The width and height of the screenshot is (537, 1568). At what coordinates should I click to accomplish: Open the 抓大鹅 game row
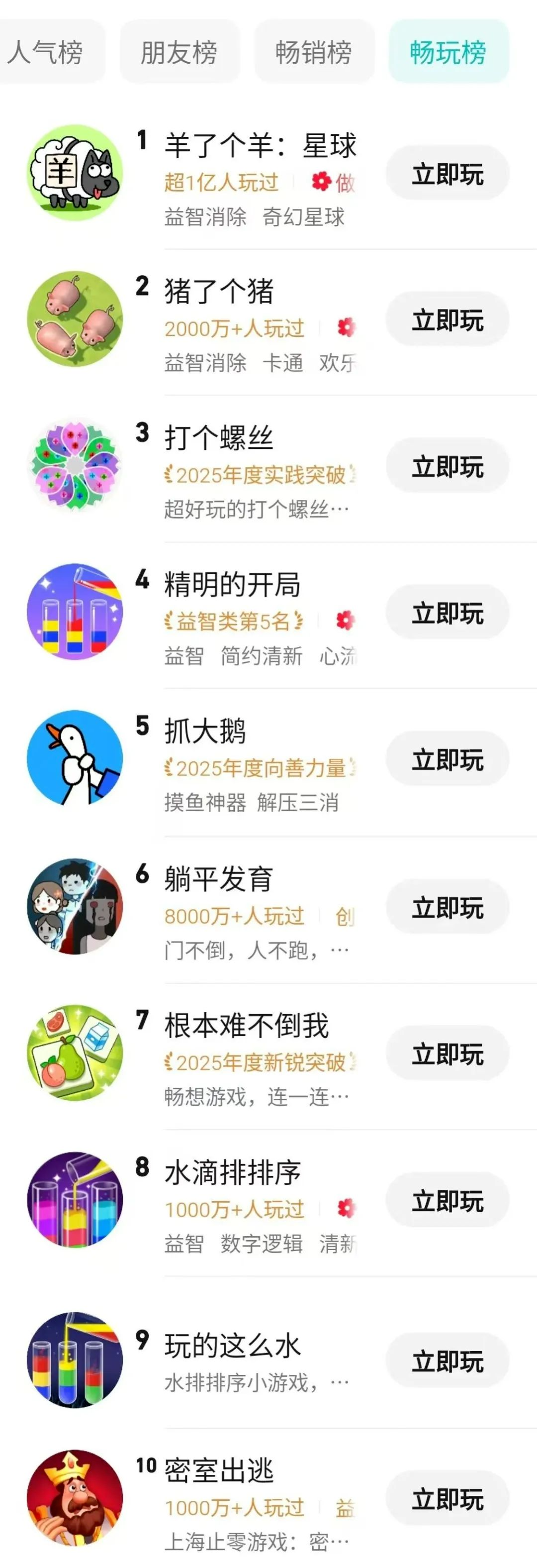pos(205,731)
